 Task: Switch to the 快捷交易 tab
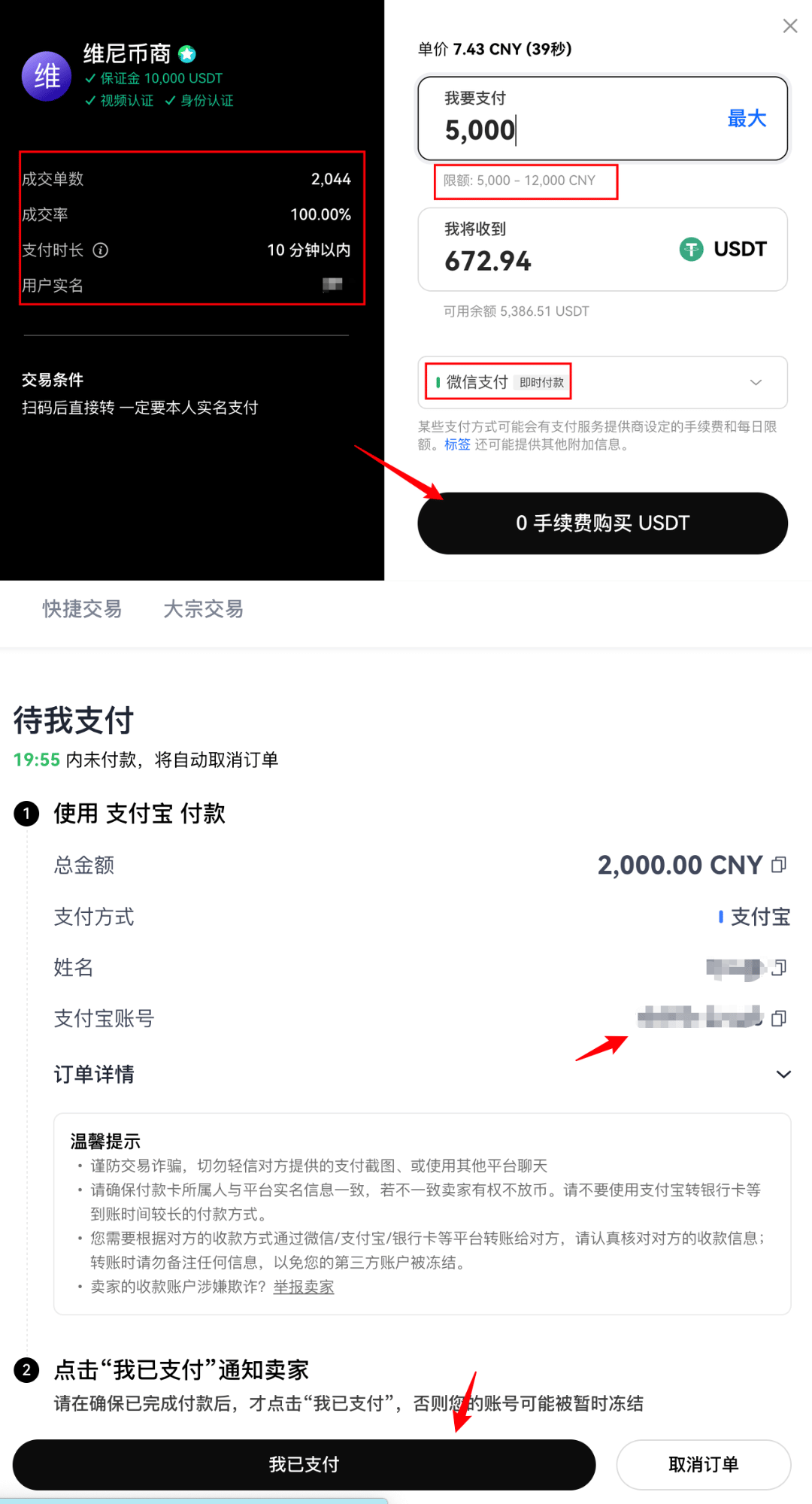(82, 608)
